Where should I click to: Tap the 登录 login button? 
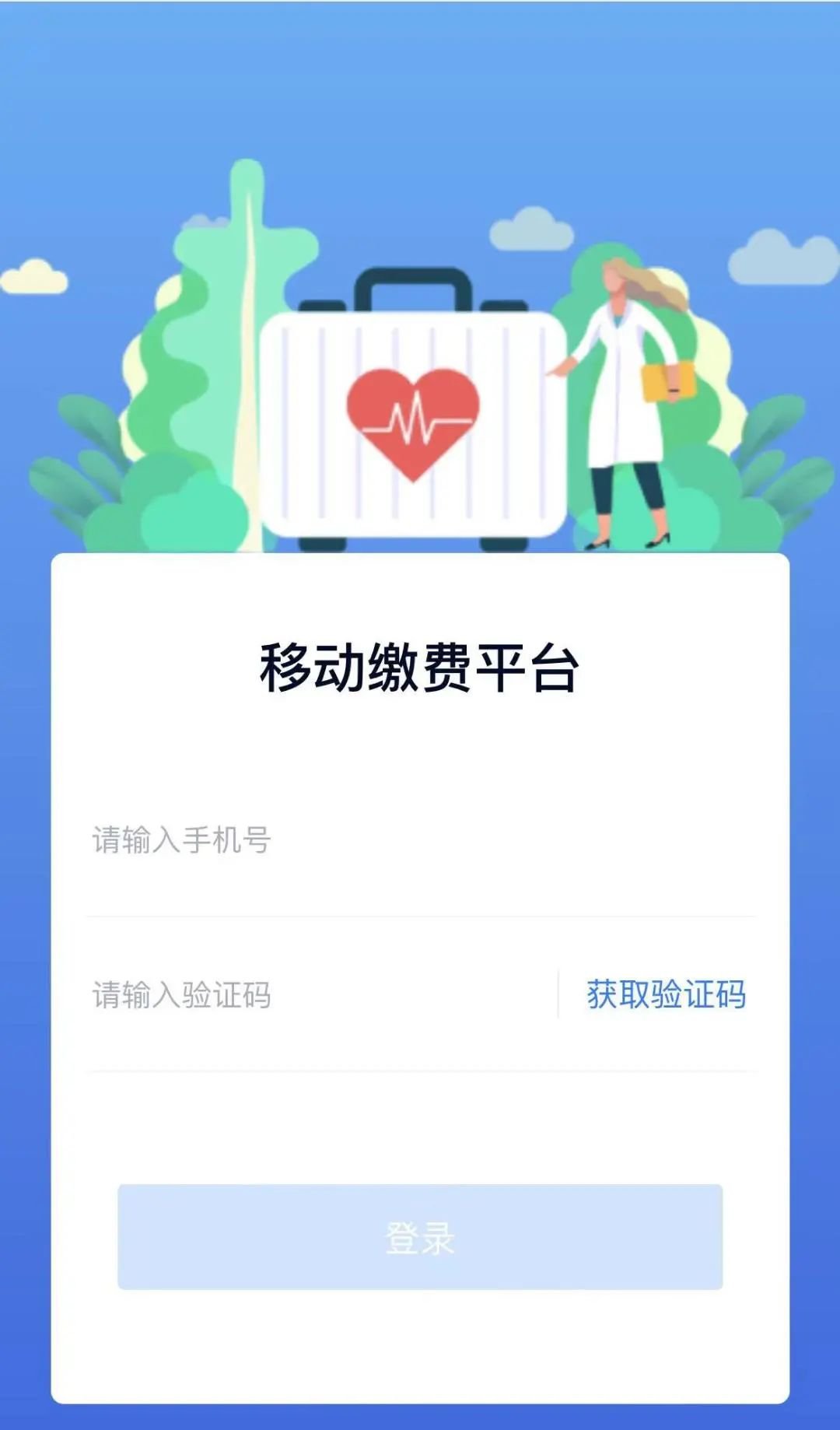[420, 1236]
